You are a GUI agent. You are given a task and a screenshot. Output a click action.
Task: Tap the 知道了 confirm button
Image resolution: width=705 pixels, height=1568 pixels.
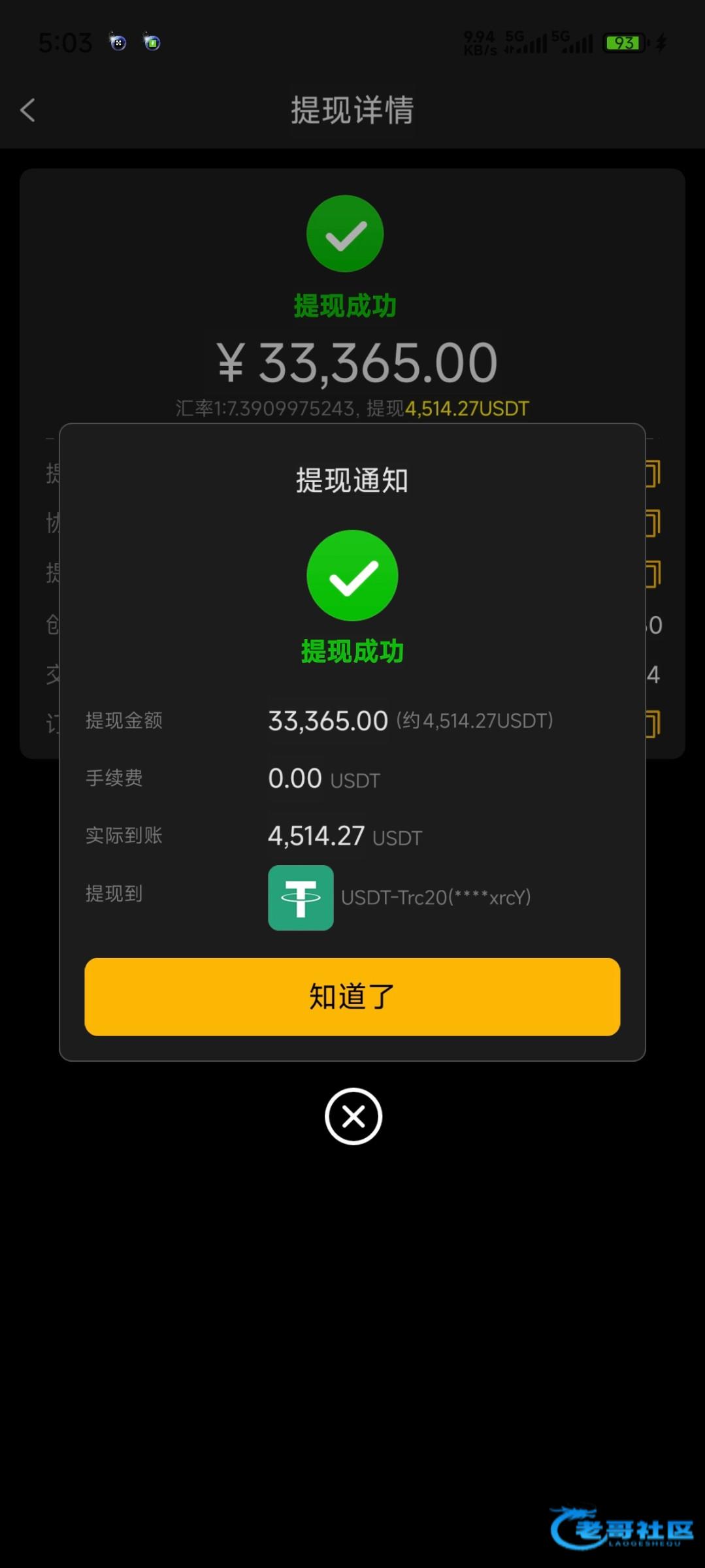[x=352, y=996]
